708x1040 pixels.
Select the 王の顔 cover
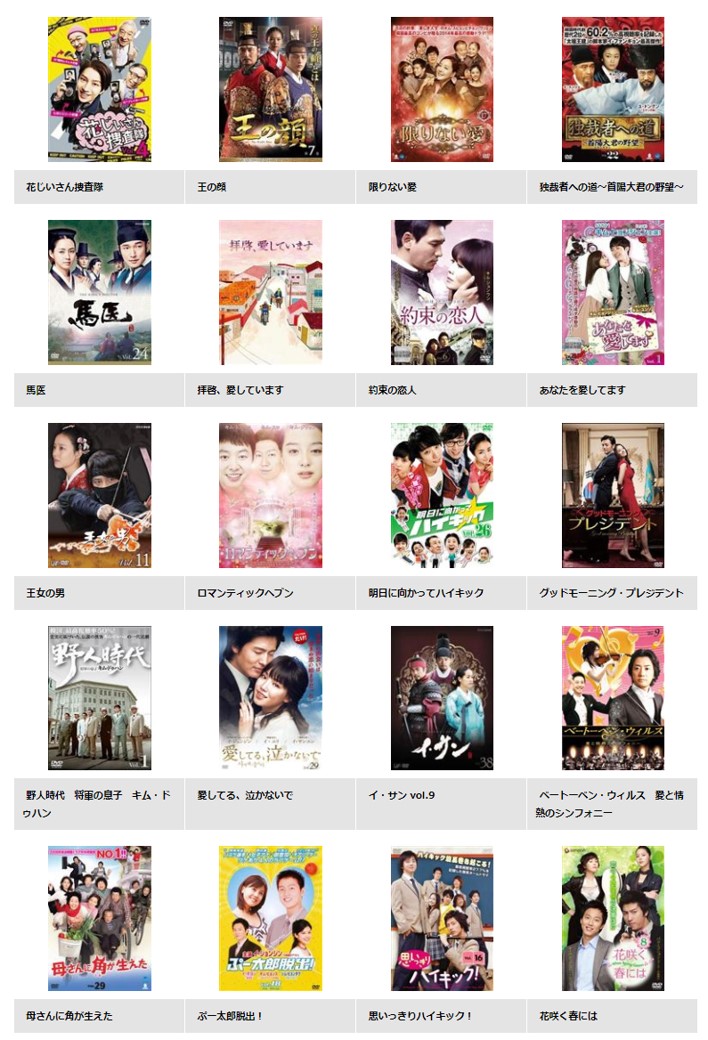tap(270, 89)
